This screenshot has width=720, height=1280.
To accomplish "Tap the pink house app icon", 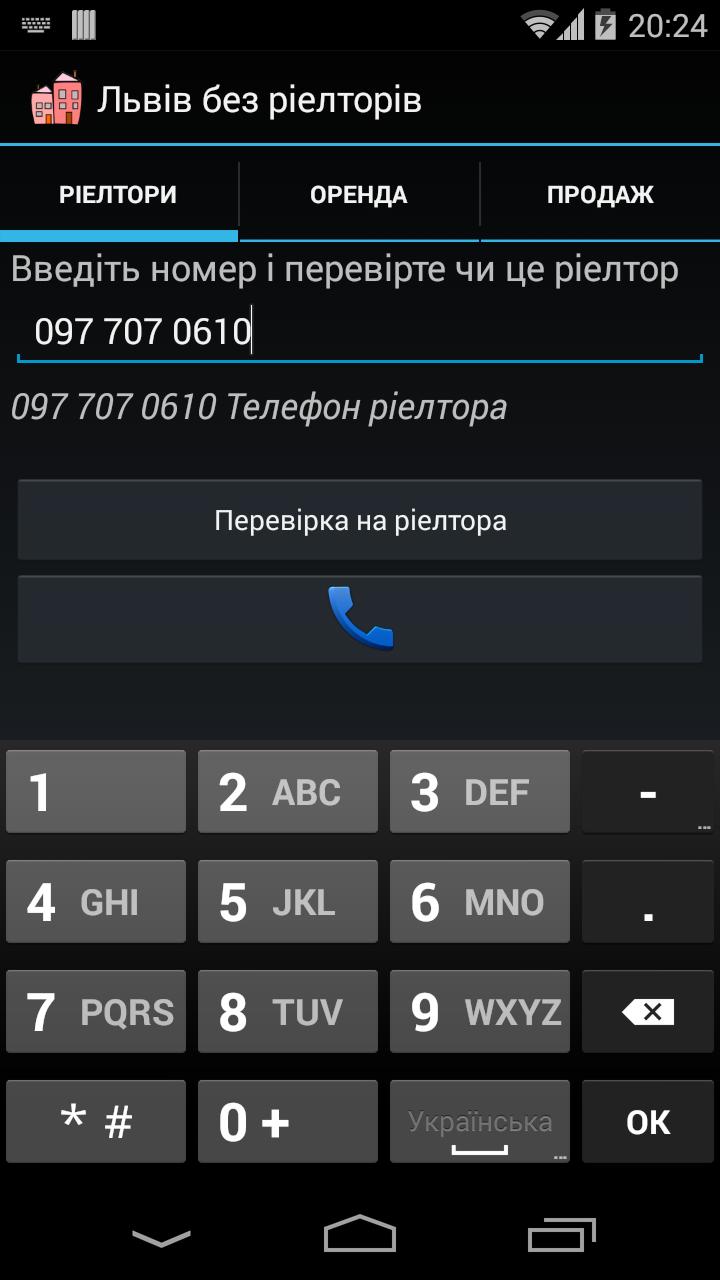I will (x=55, y=97).
